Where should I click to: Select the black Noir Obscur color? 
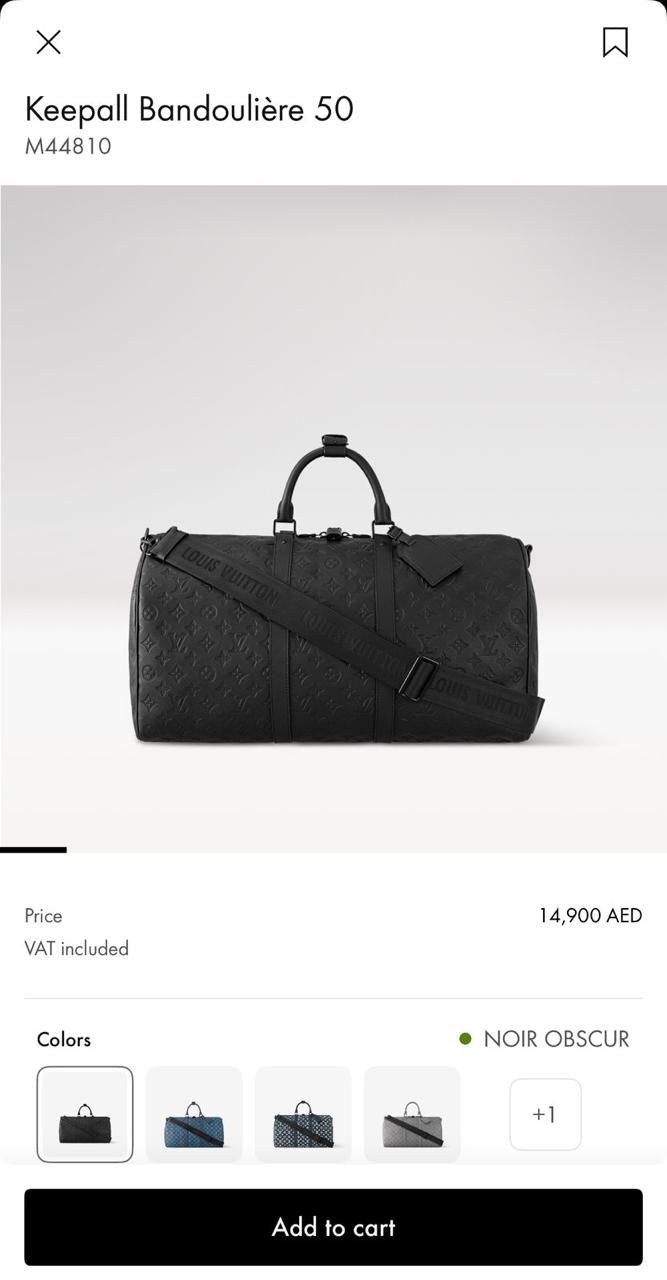(85, 1114)
